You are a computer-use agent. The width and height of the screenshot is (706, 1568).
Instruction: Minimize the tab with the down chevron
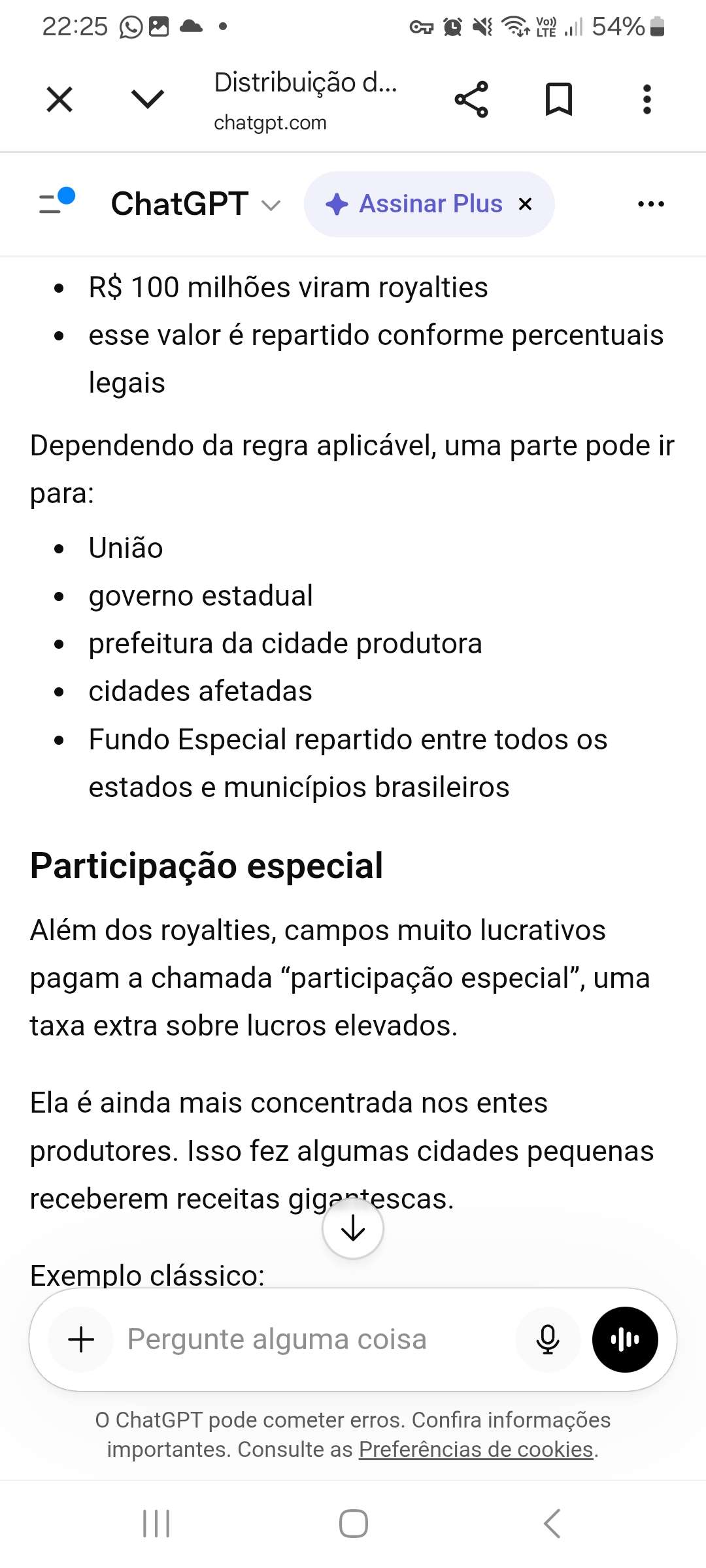(148, 99)
